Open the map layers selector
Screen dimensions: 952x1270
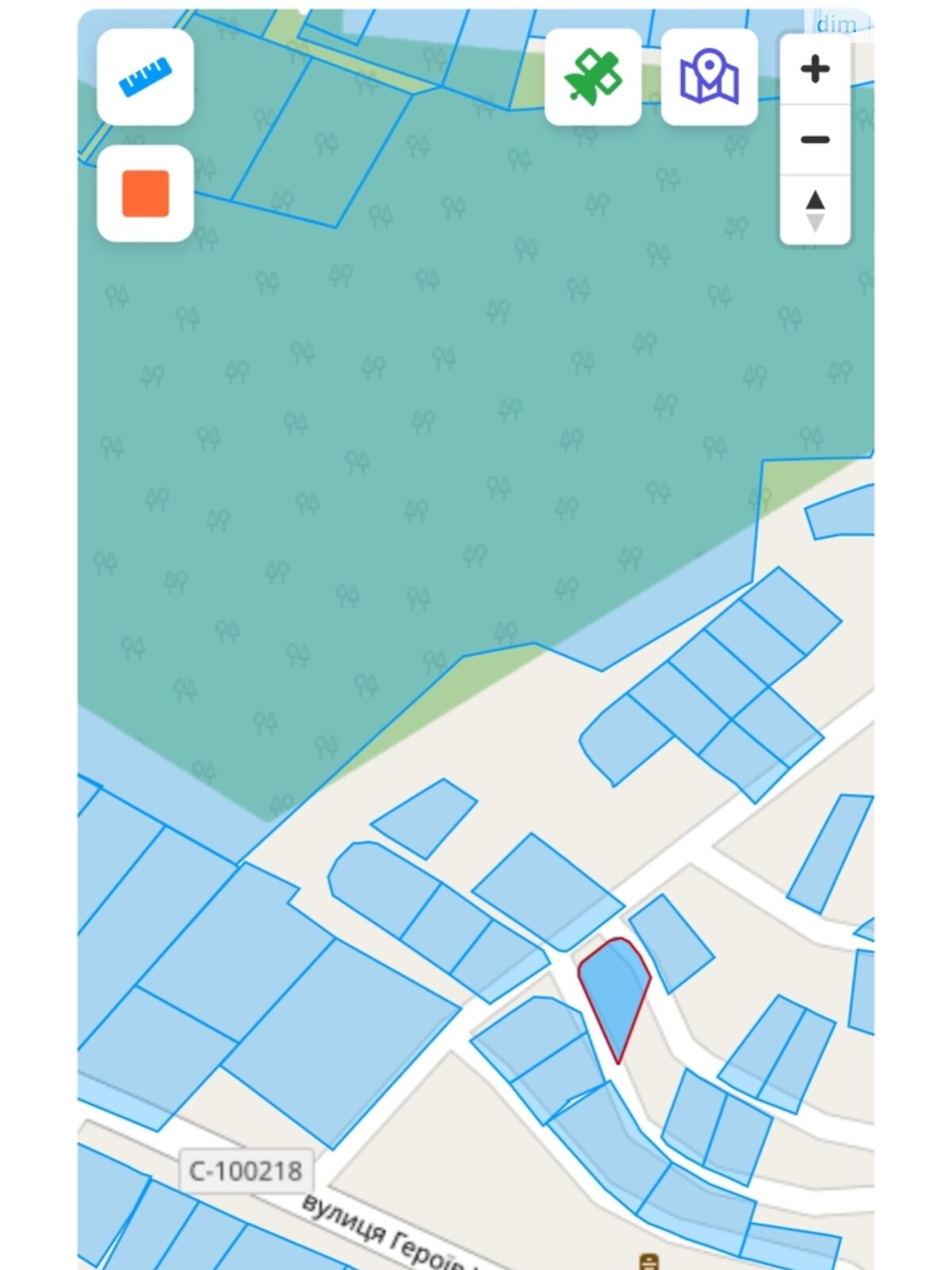coord(709,77)
